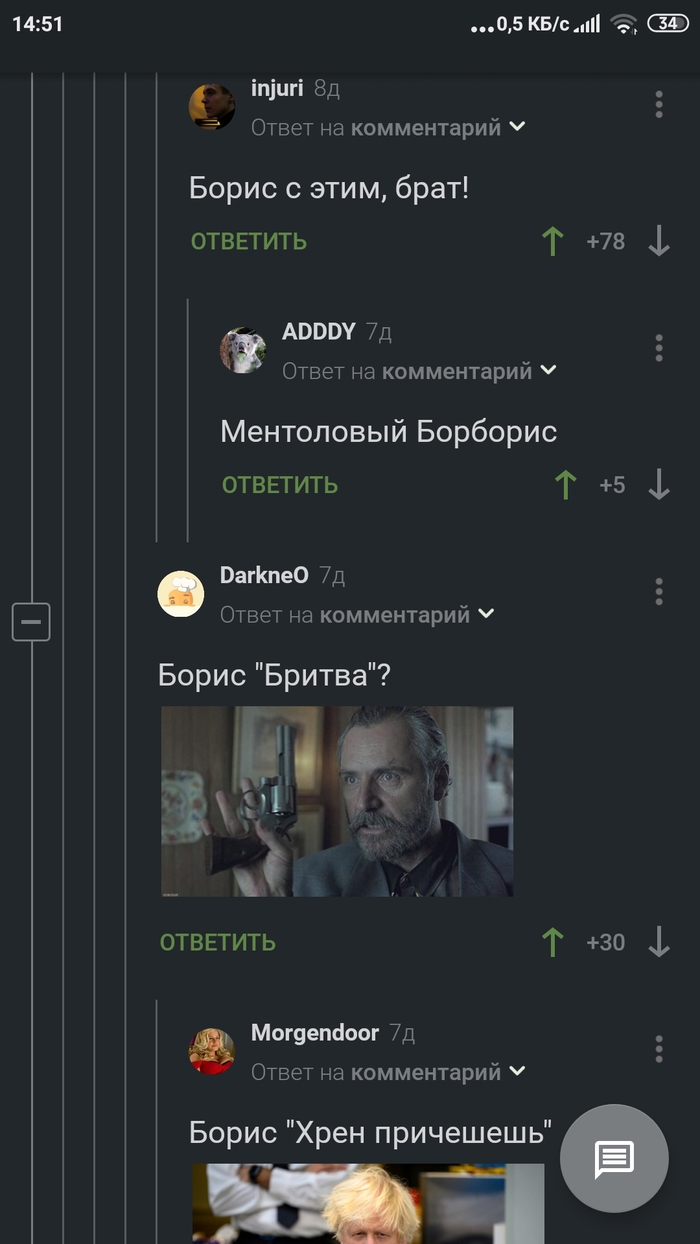The width and height of the screenshot is (700, 1244).
Task: Upvote DarkneO's comment
Action: point(552,942)
